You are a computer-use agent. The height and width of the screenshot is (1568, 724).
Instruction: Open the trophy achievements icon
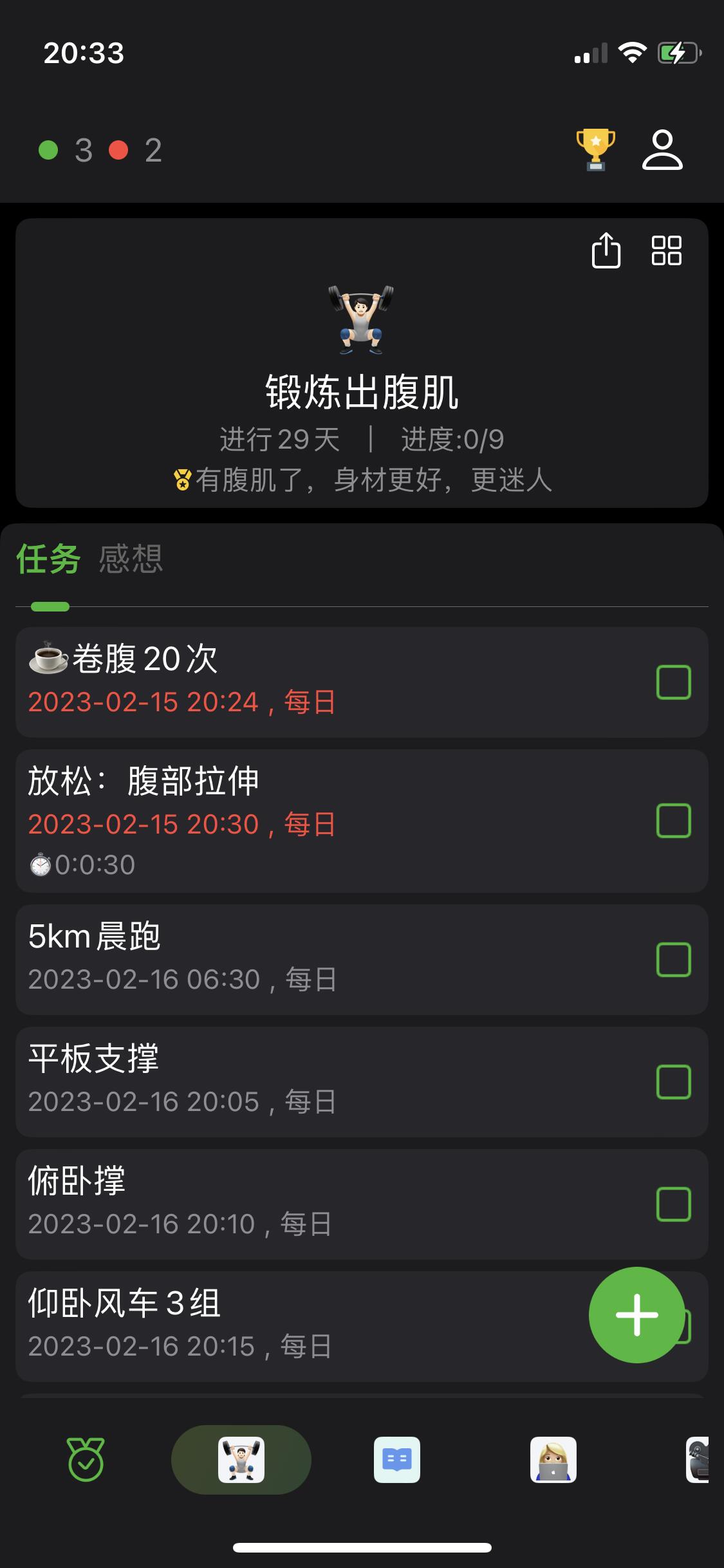[595, 149]
